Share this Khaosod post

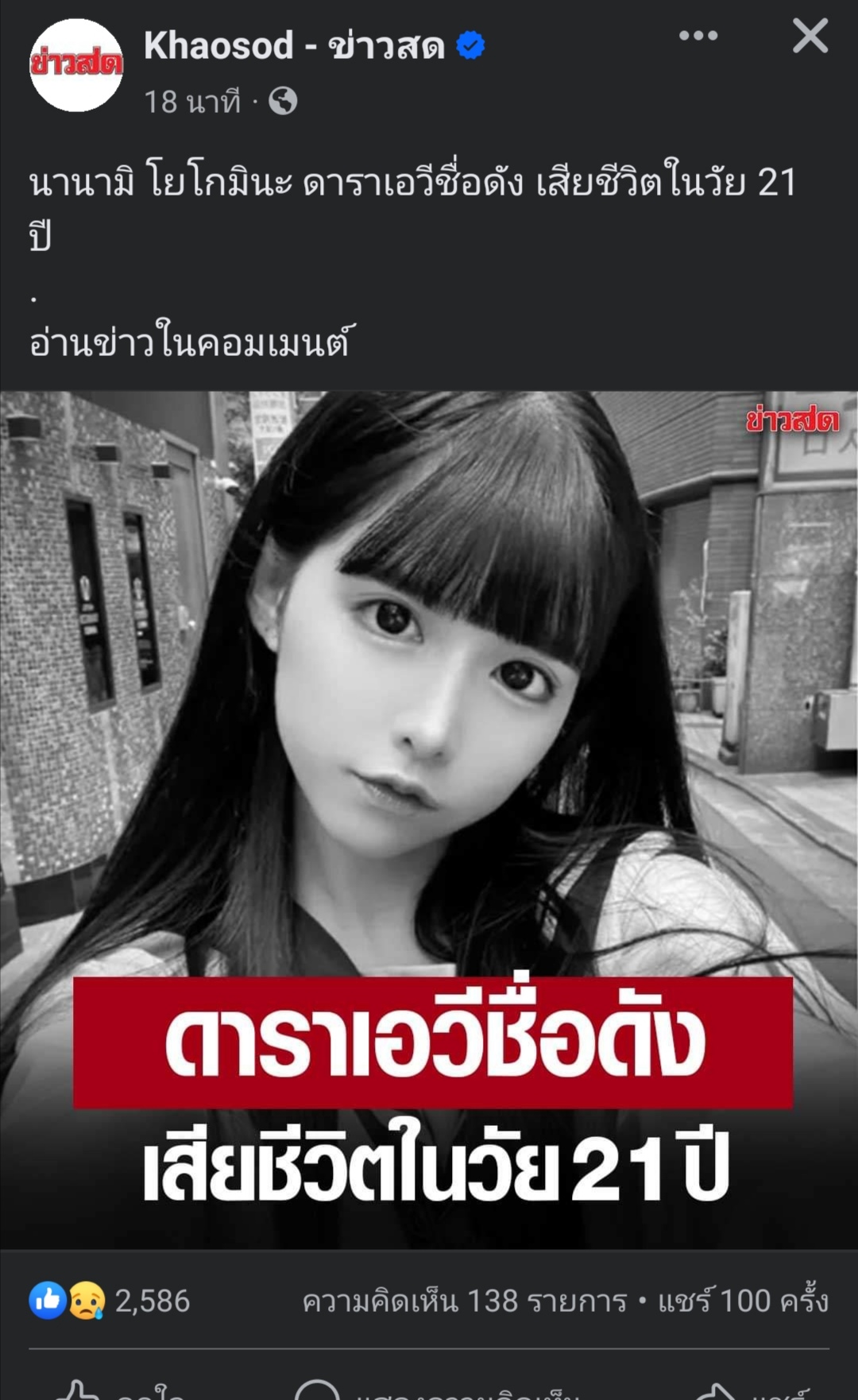pos(755,1390)
